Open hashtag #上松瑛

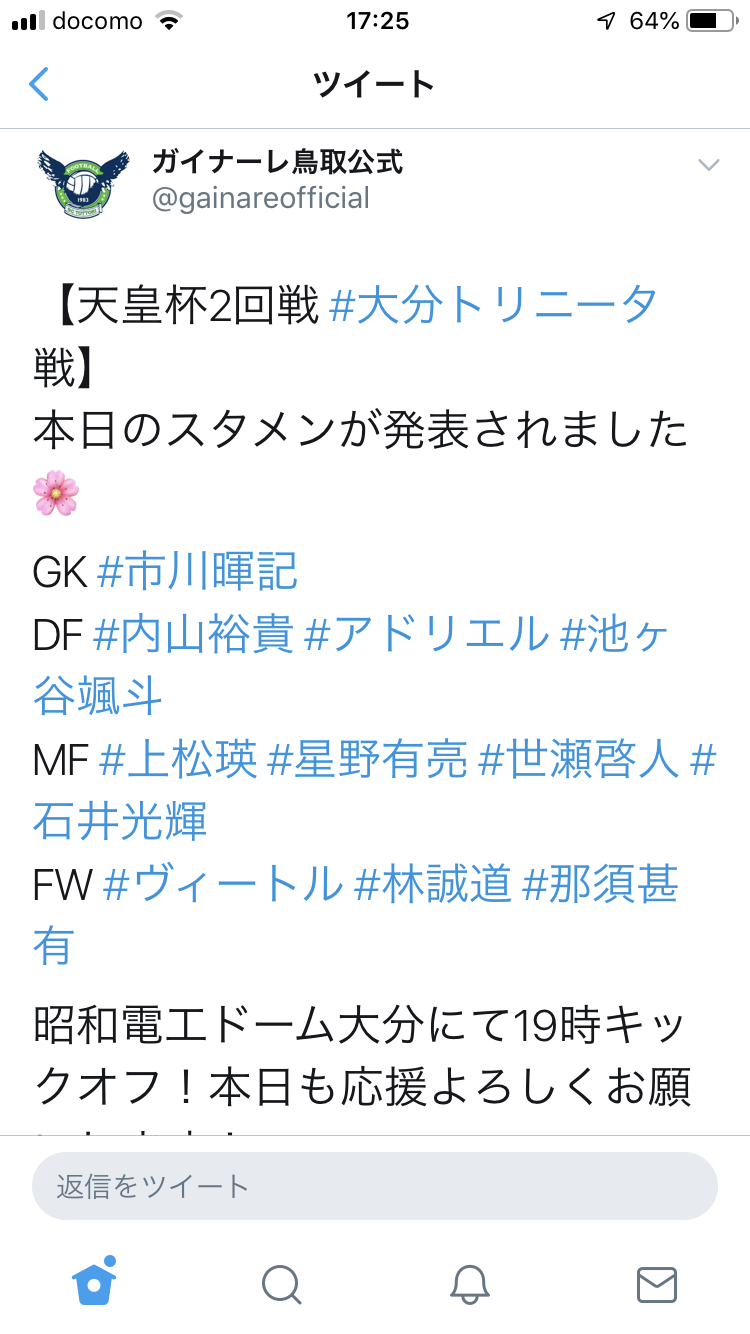click(179, 760)
